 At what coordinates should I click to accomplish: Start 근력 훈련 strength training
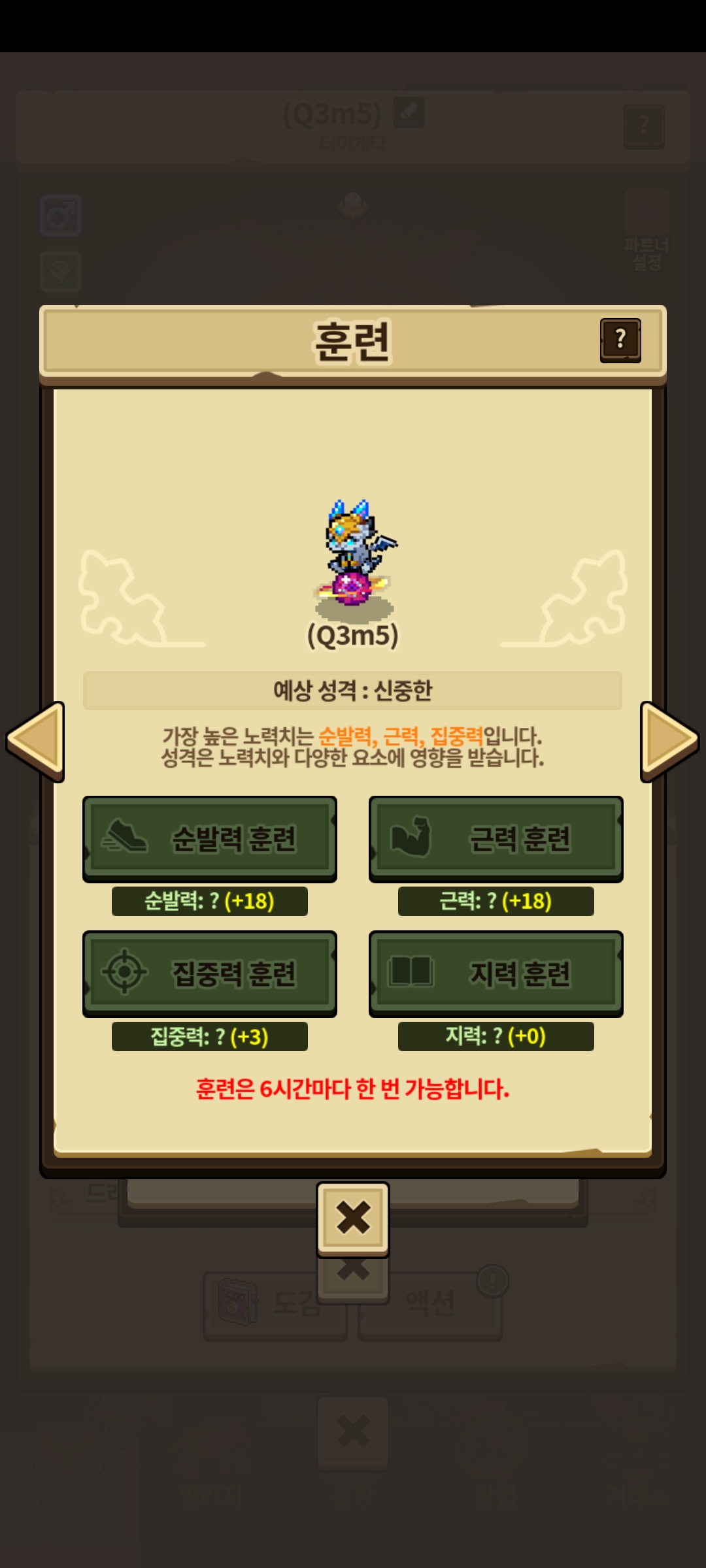pyautogui.click(x=496, y=839)
